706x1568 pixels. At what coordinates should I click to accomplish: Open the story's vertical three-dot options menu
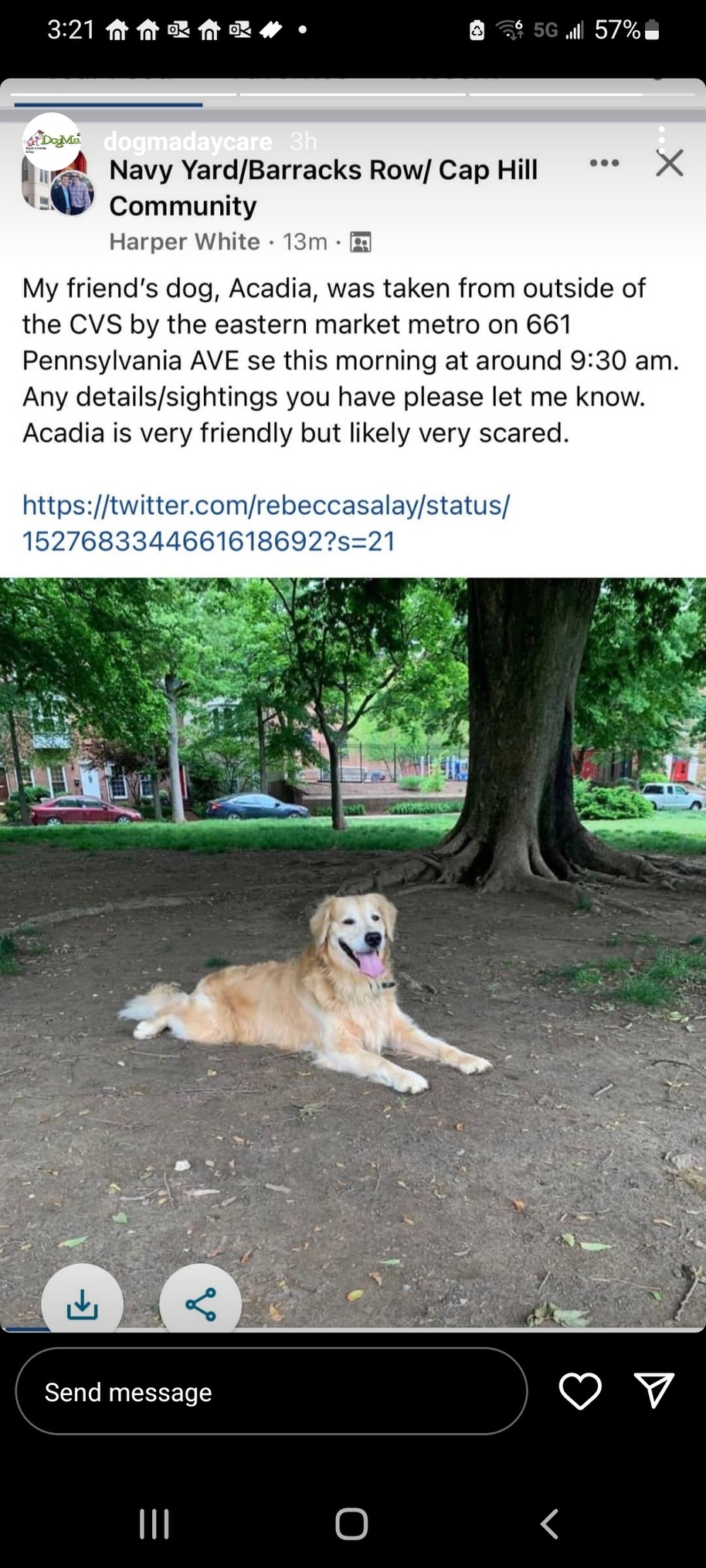[662, 141]
